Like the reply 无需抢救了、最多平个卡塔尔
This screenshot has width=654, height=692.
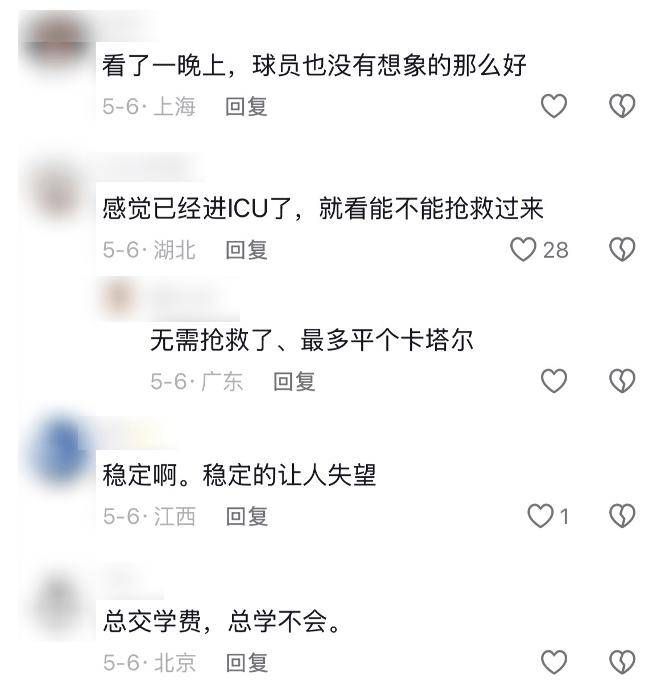point(554,381)
